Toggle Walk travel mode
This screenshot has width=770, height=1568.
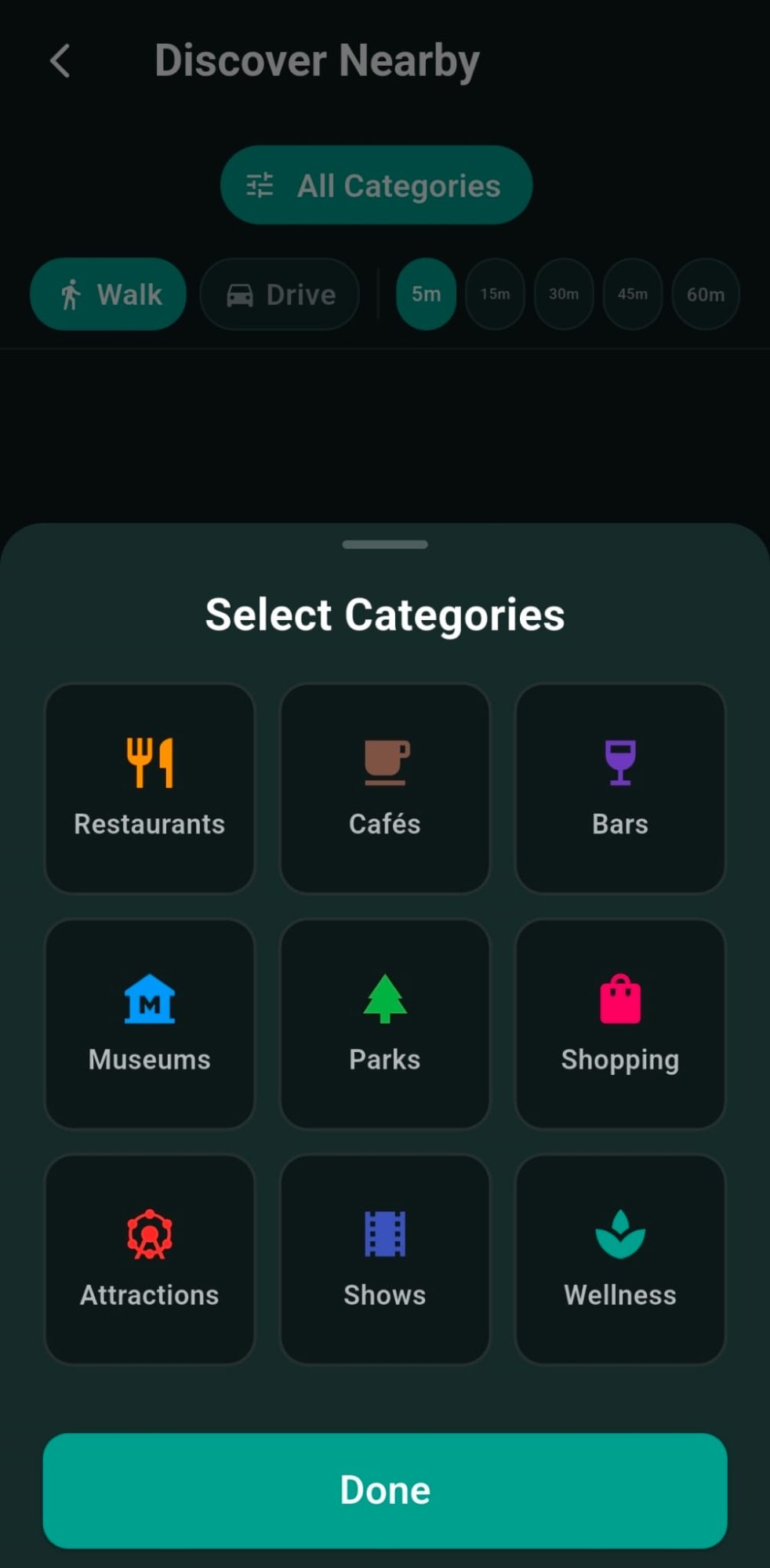[107, 294]
